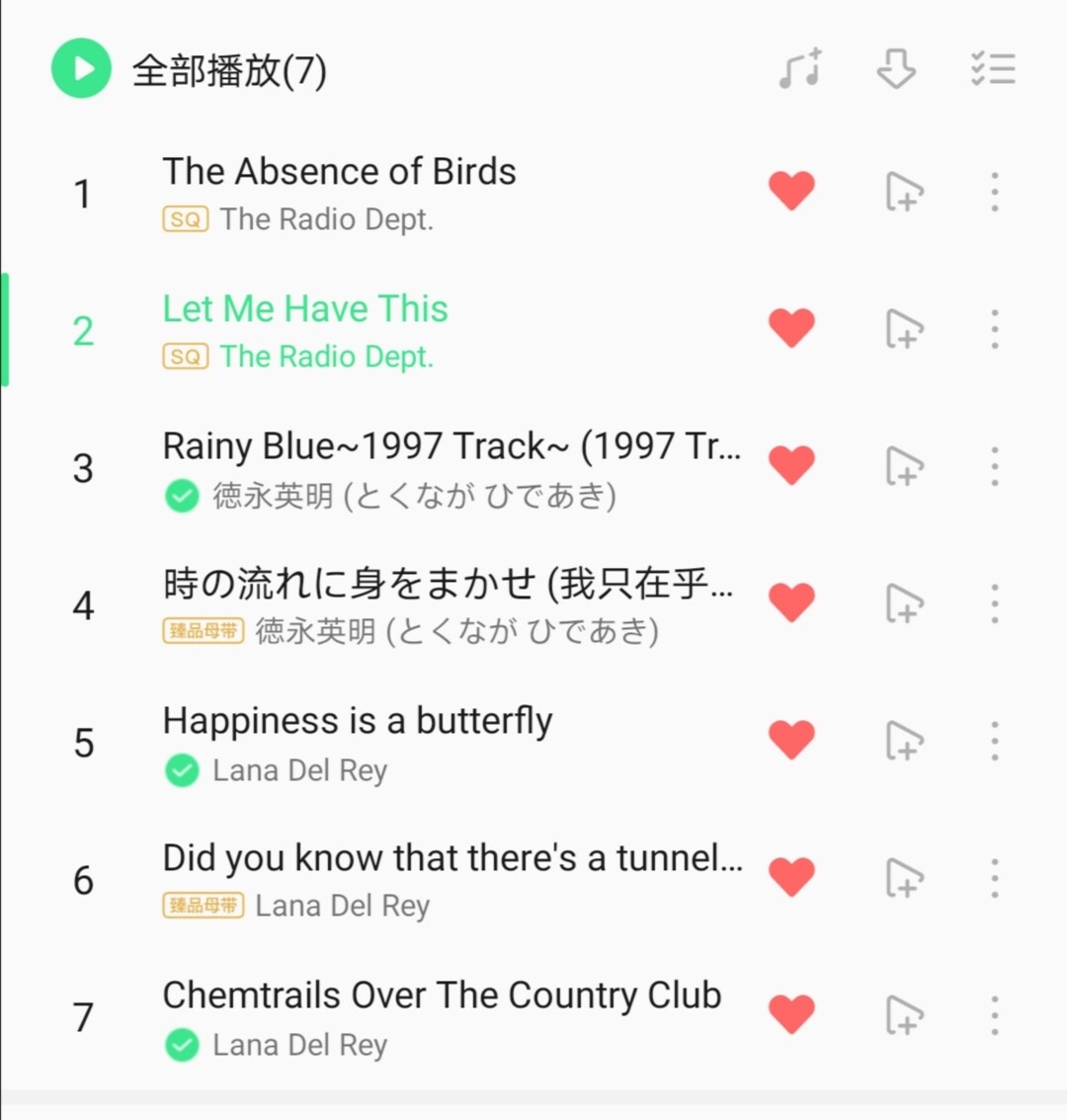The width and height of the screenshot is (1067, 1120).
Task: Play The Absence of Birds
Action: point(339,172)
